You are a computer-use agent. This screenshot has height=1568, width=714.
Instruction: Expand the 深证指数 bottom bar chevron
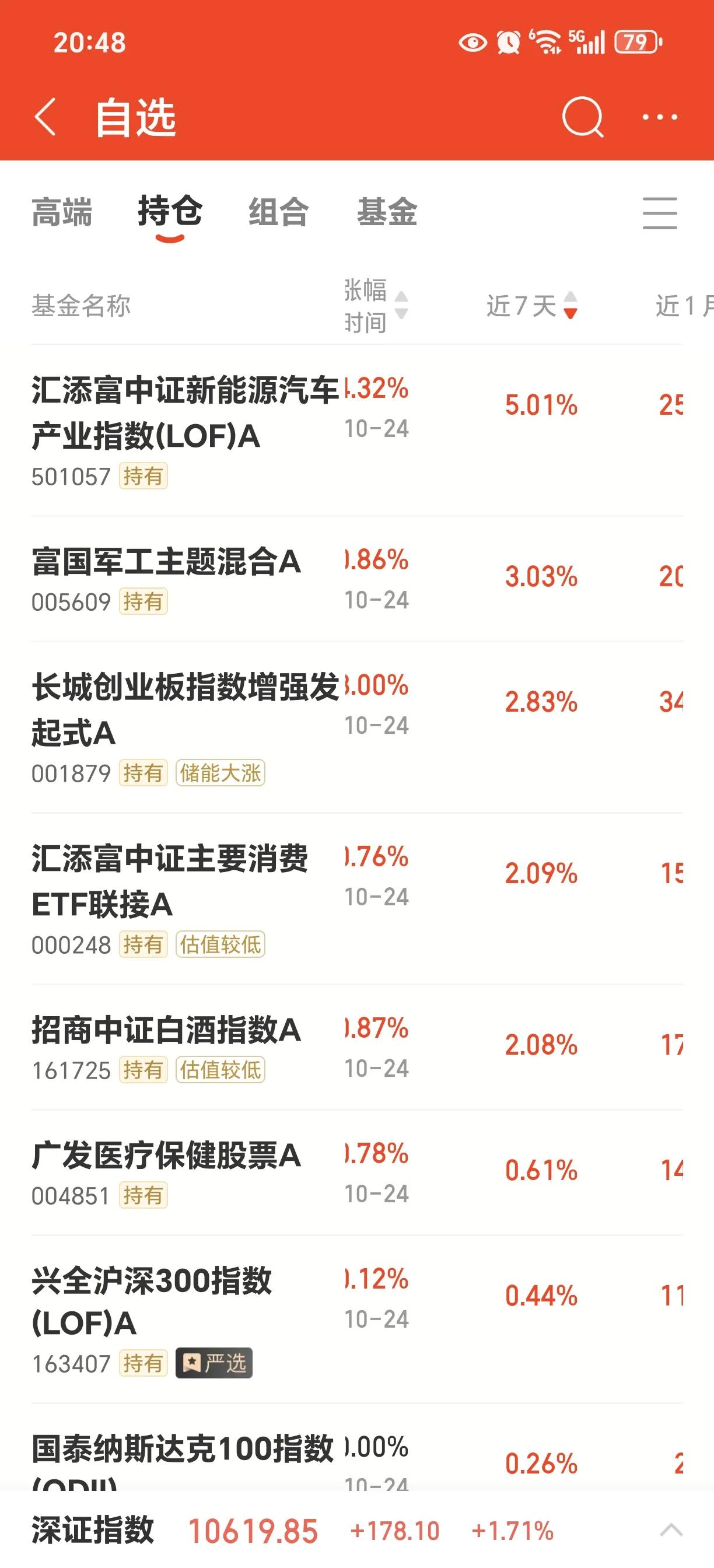671,1529
